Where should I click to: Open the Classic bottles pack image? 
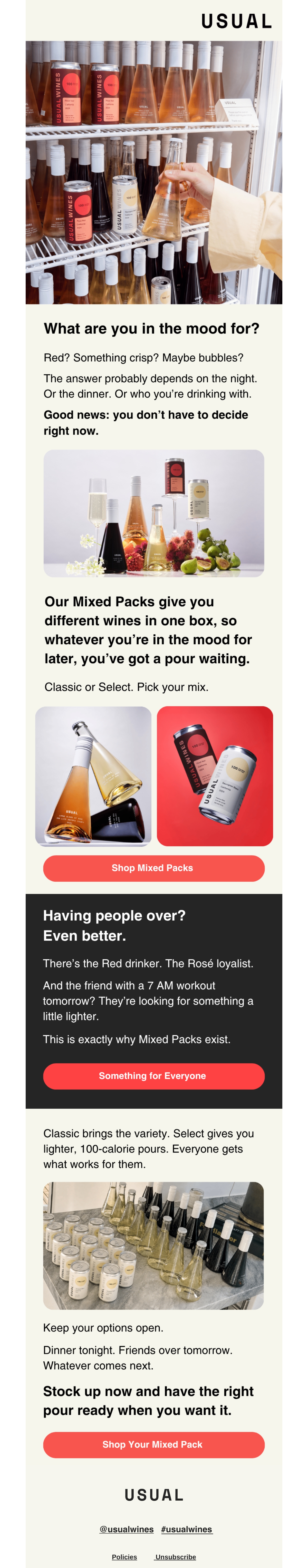(x=93, y=776)
